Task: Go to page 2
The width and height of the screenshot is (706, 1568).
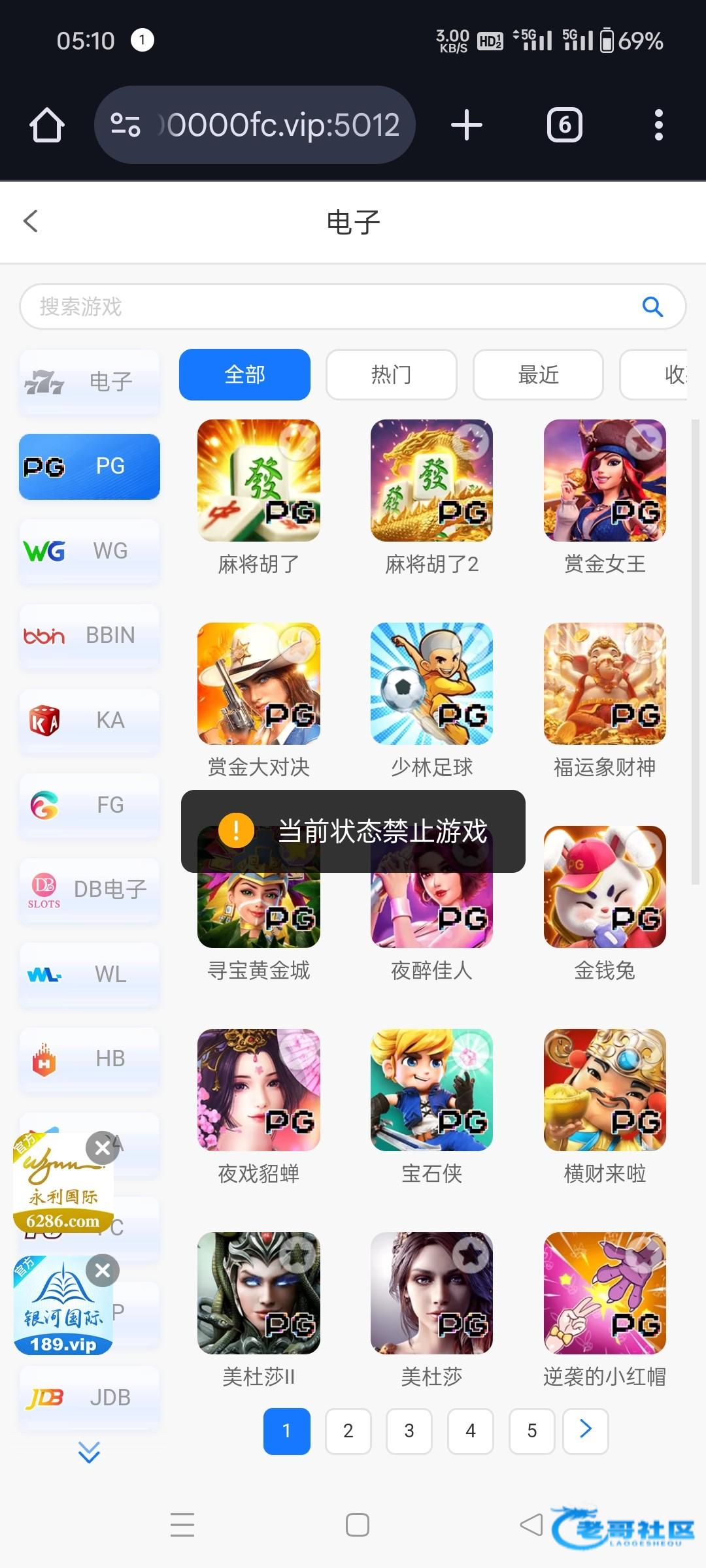Action: 348,1431
